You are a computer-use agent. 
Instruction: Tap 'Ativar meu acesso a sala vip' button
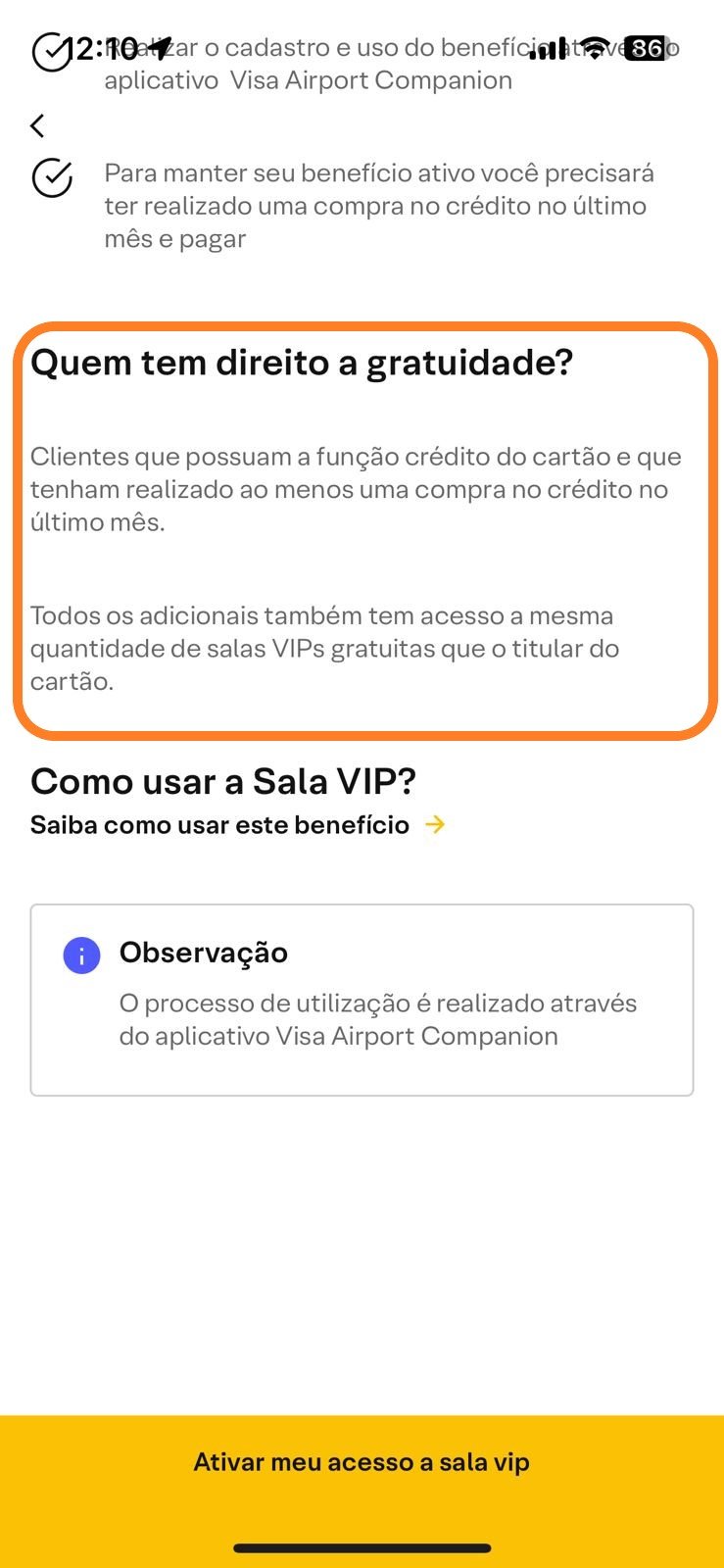click(362, 1462)
